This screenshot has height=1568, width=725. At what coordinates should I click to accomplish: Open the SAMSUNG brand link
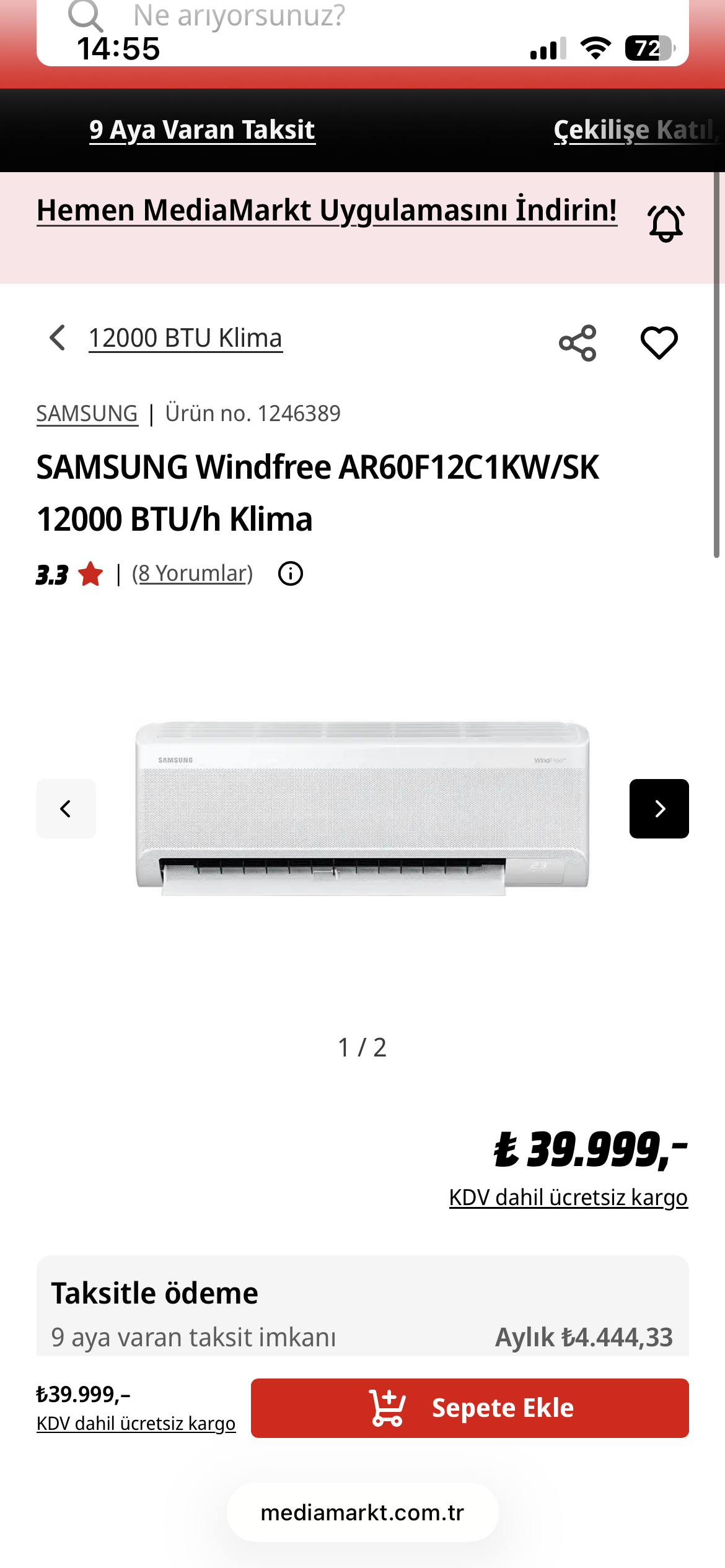click(87, 414)
